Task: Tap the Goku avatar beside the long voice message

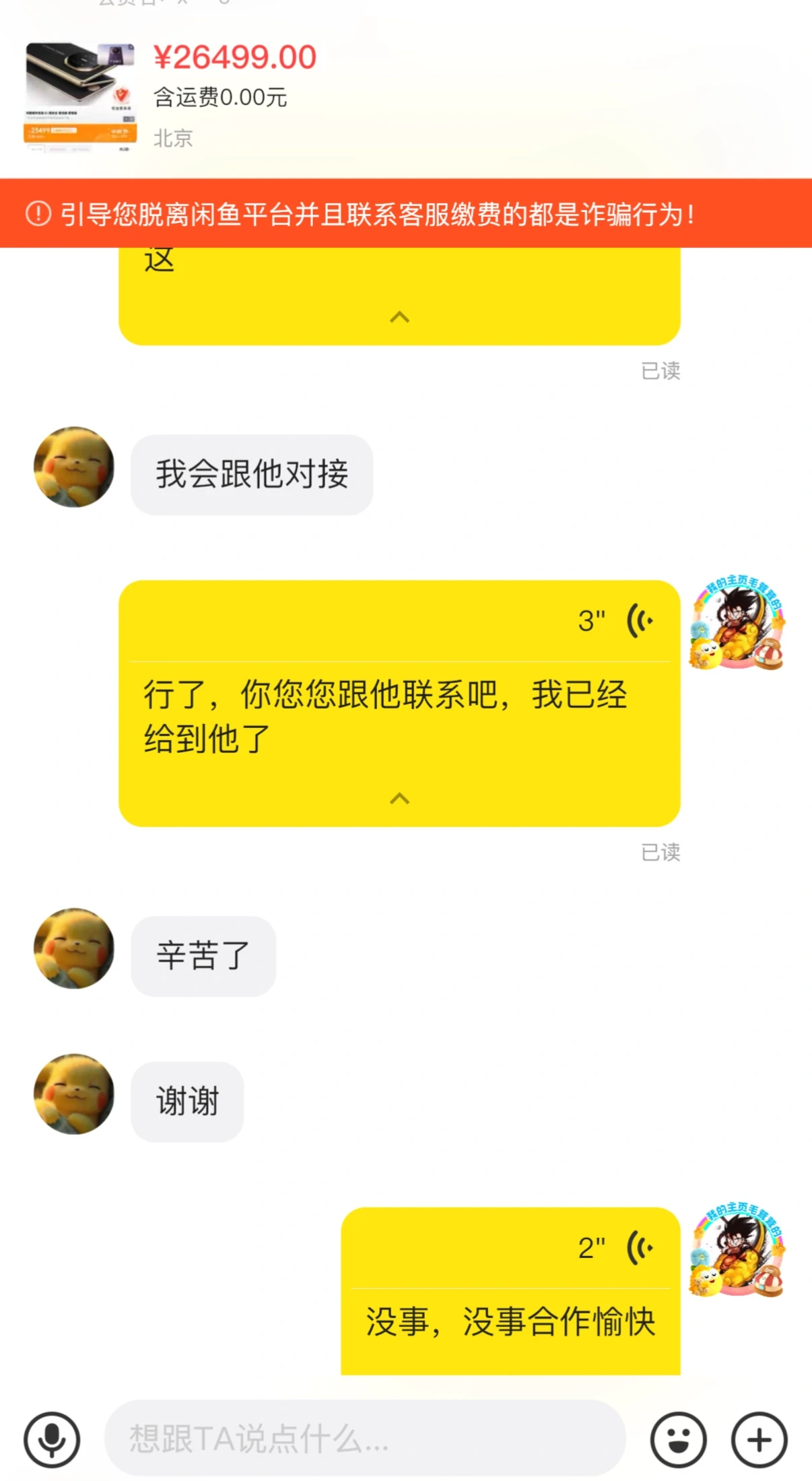Action: [x=739, y=626]
